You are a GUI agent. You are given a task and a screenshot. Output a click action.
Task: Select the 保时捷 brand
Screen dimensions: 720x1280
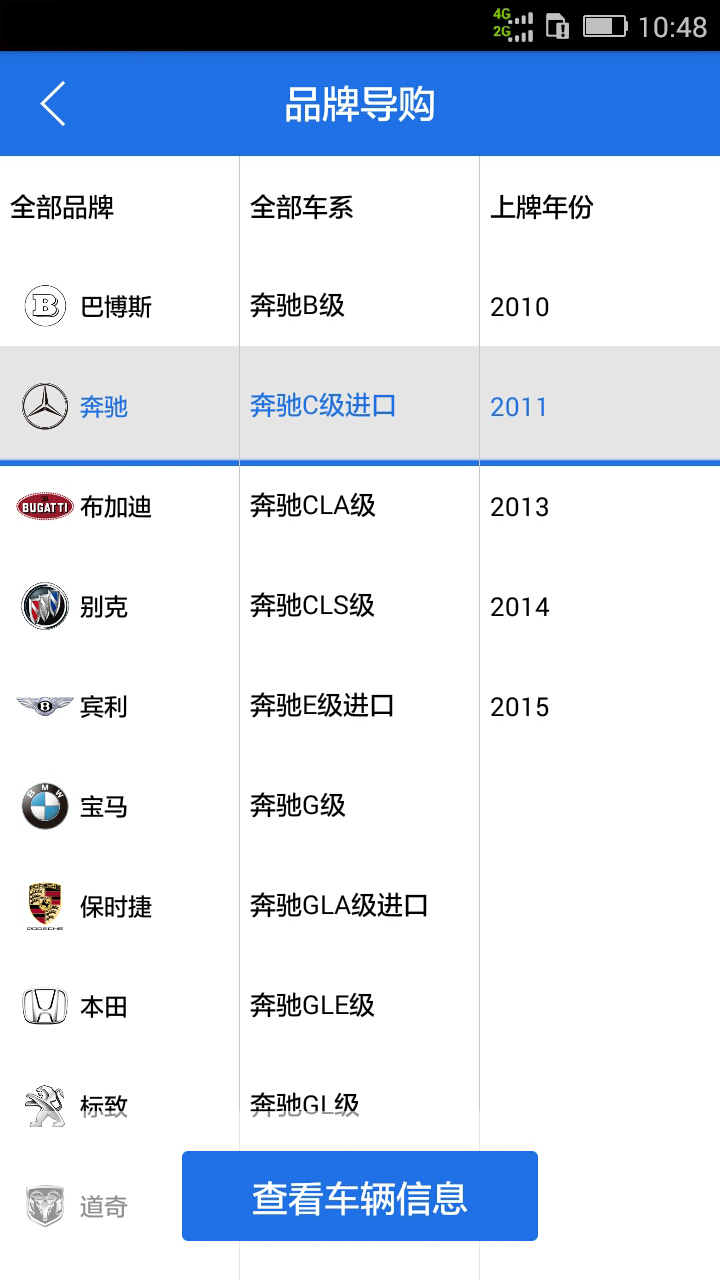116,906
